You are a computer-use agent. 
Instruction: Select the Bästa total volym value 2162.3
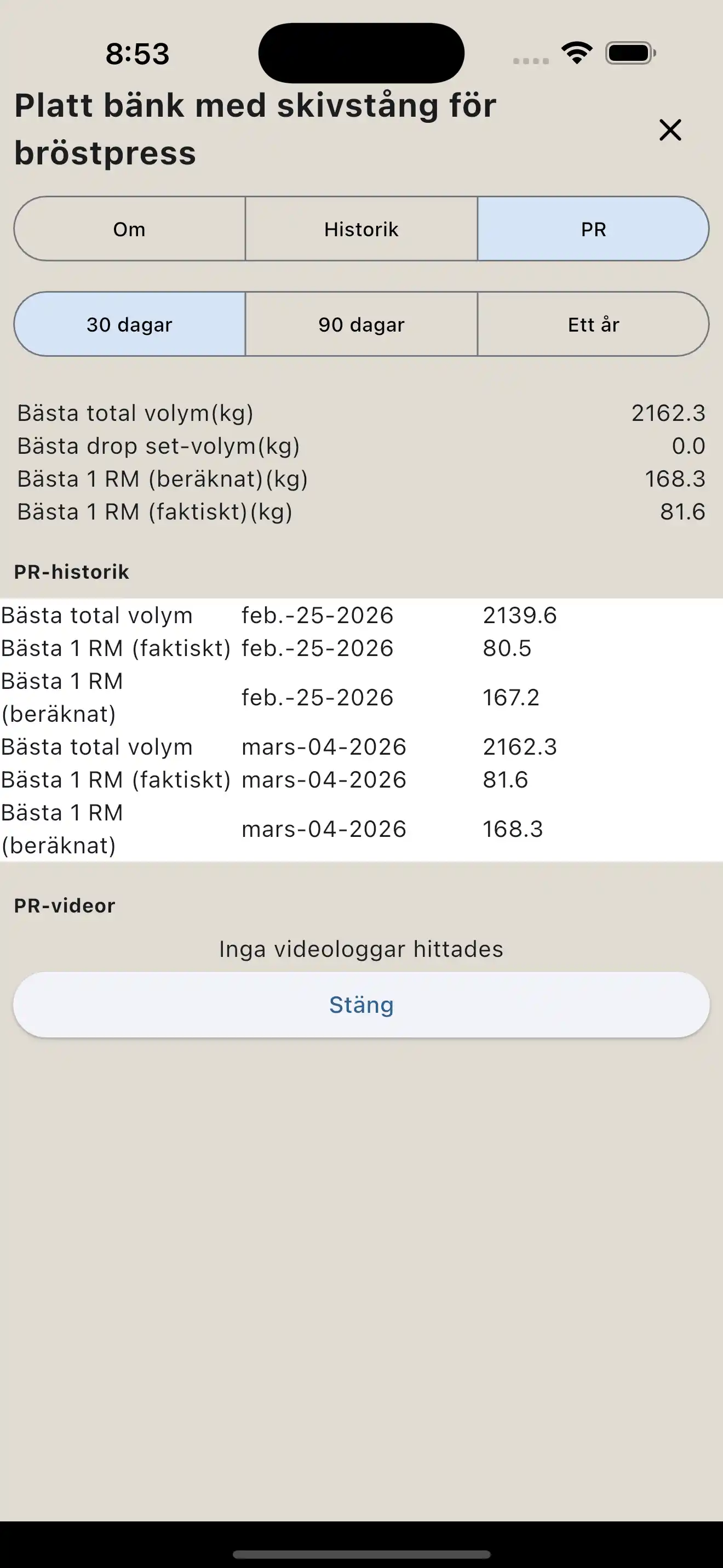click(x=668, y=413)
